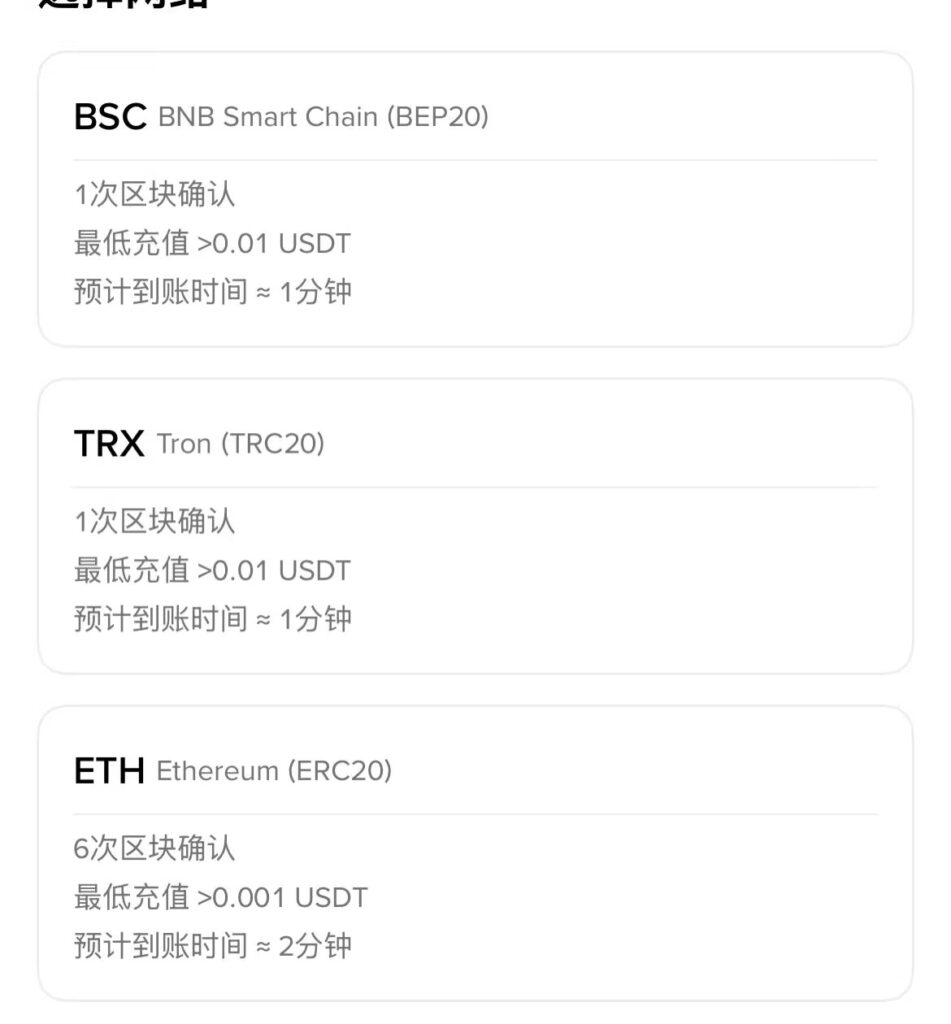This screenshot has height=1024, width=951.
Task: Select the BSC BNB Smart Chain network
Action: coord(475,200)
